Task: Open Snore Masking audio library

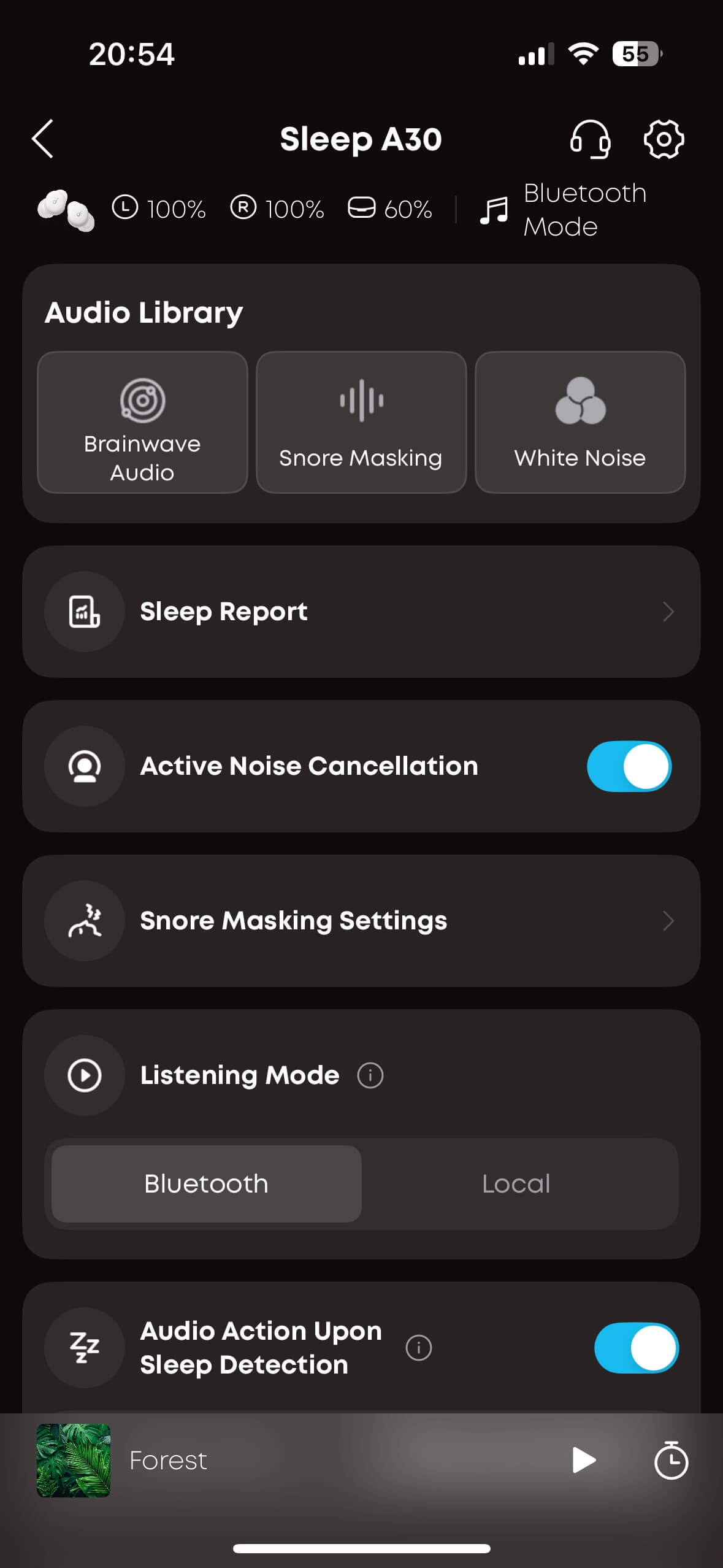Action: (361, 422)
